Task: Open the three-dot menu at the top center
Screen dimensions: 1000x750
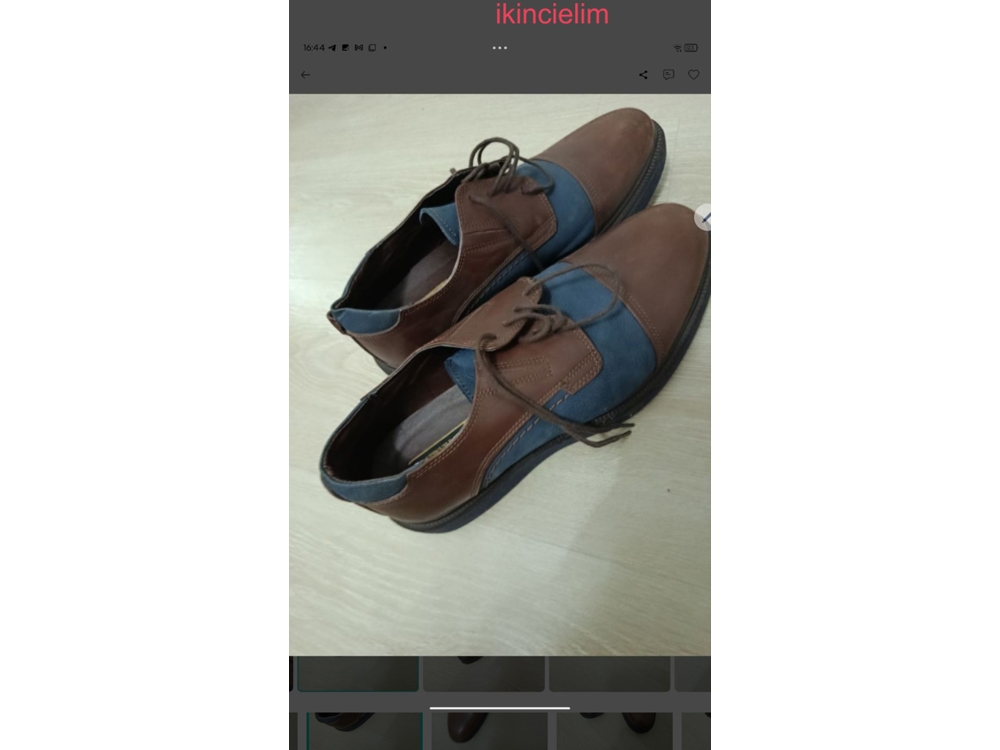Action: pyautogui.click(x=500, y=48)
